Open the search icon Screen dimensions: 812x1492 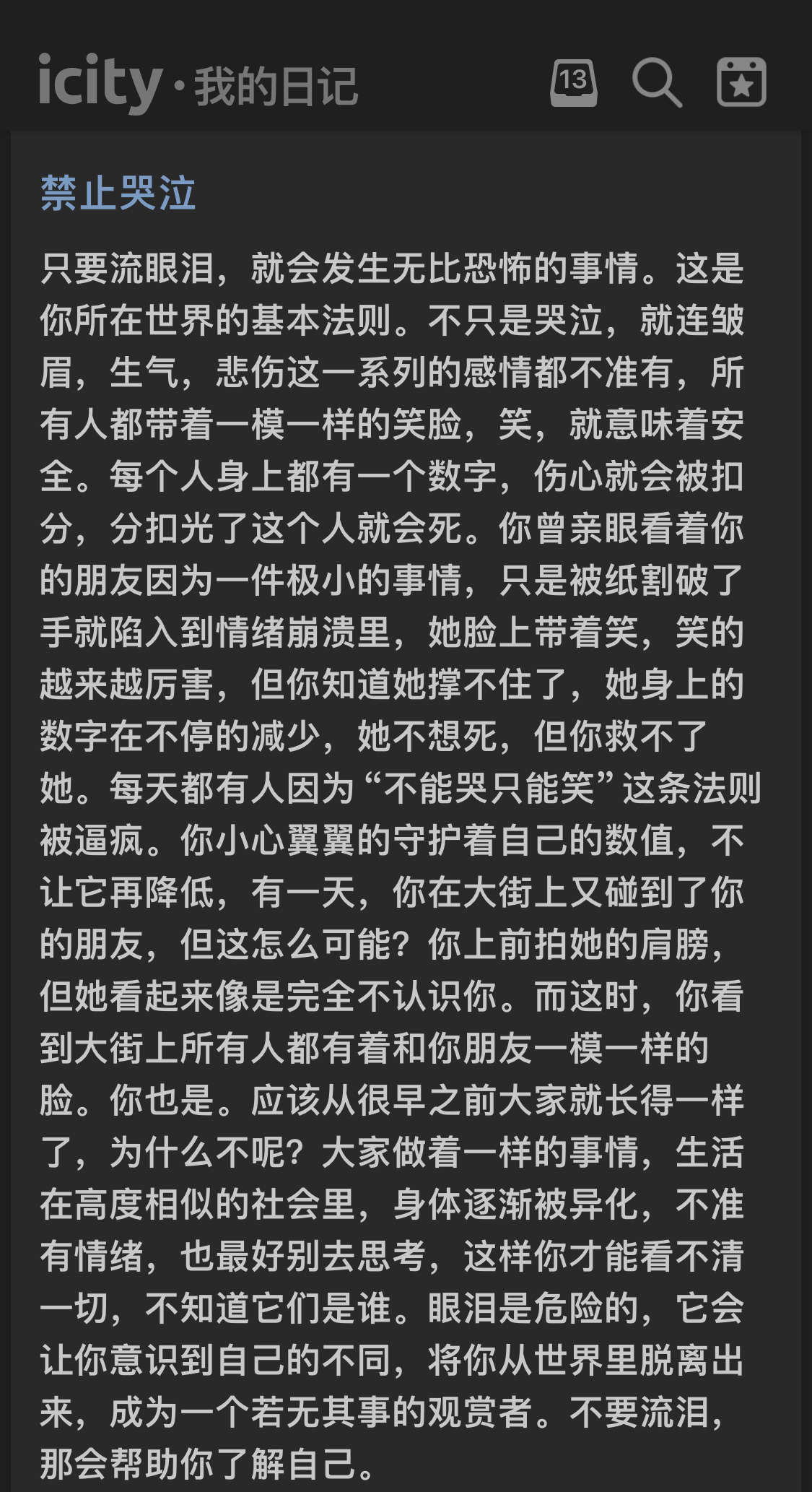pyautogui.click(x=656, y=83)
